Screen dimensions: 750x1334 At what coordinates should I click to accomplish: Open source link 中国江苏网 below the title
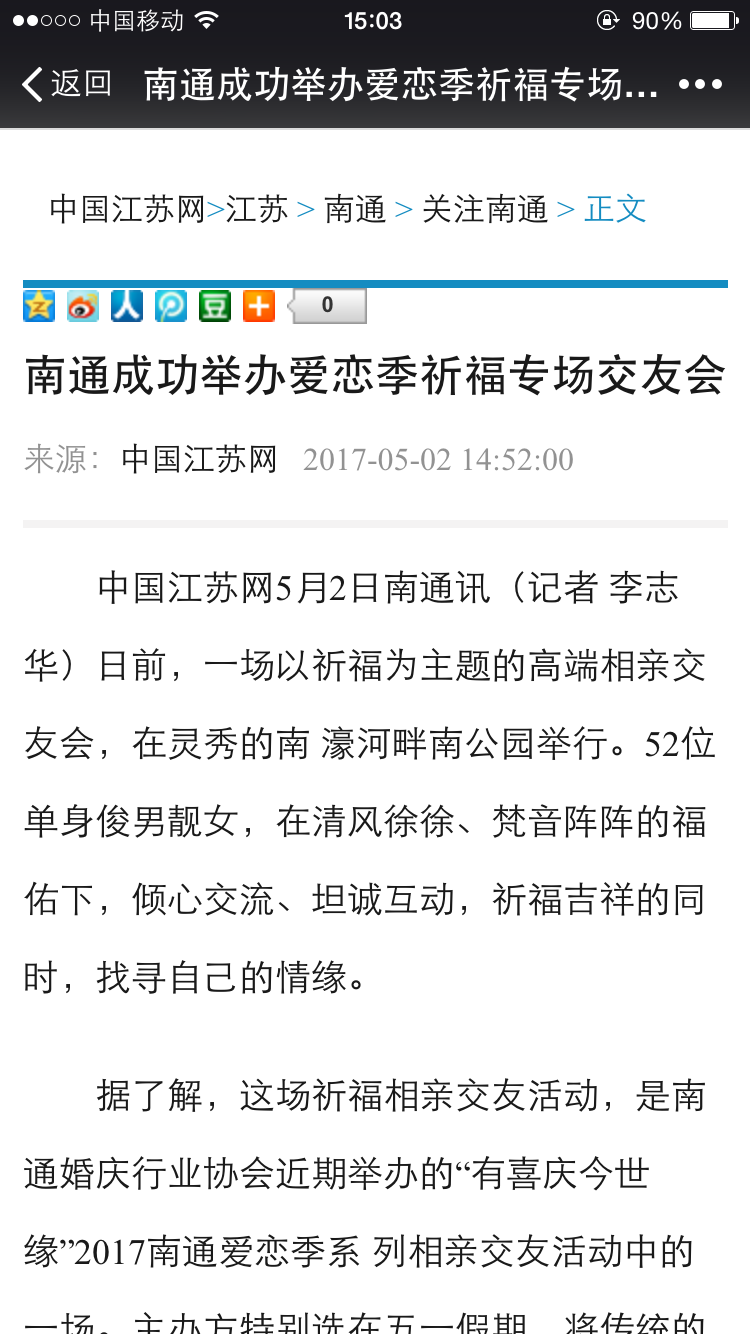[199, 460]
